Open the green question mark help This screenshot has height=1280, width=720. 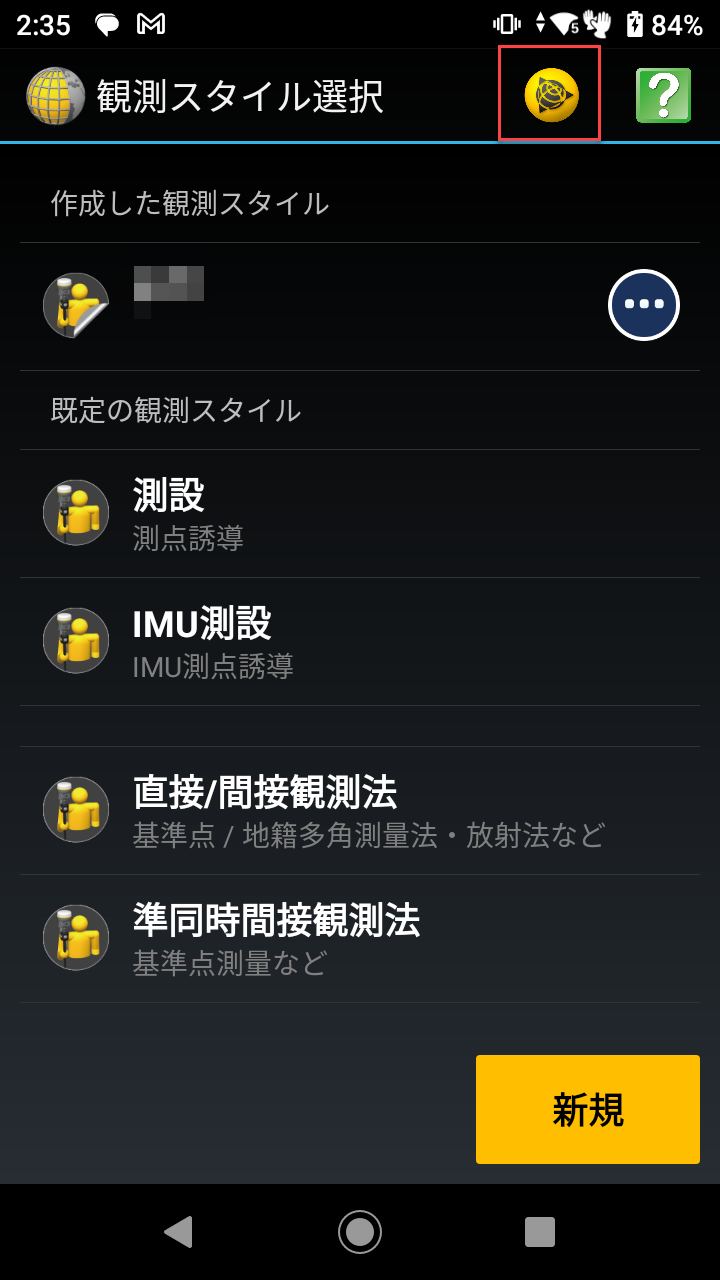coord(664,95)
